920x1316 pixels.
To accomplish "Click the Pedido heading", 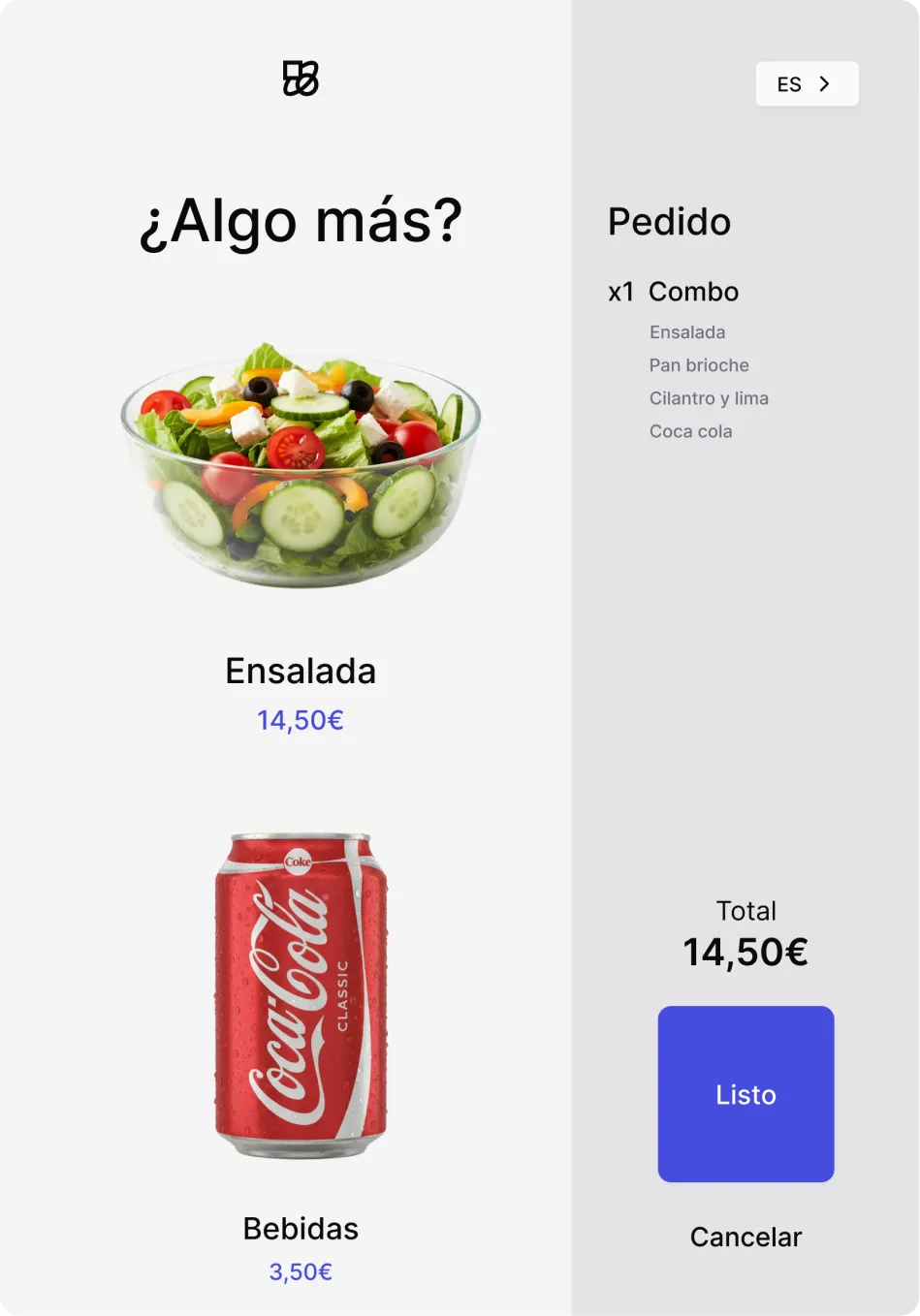I will (669, 222).
